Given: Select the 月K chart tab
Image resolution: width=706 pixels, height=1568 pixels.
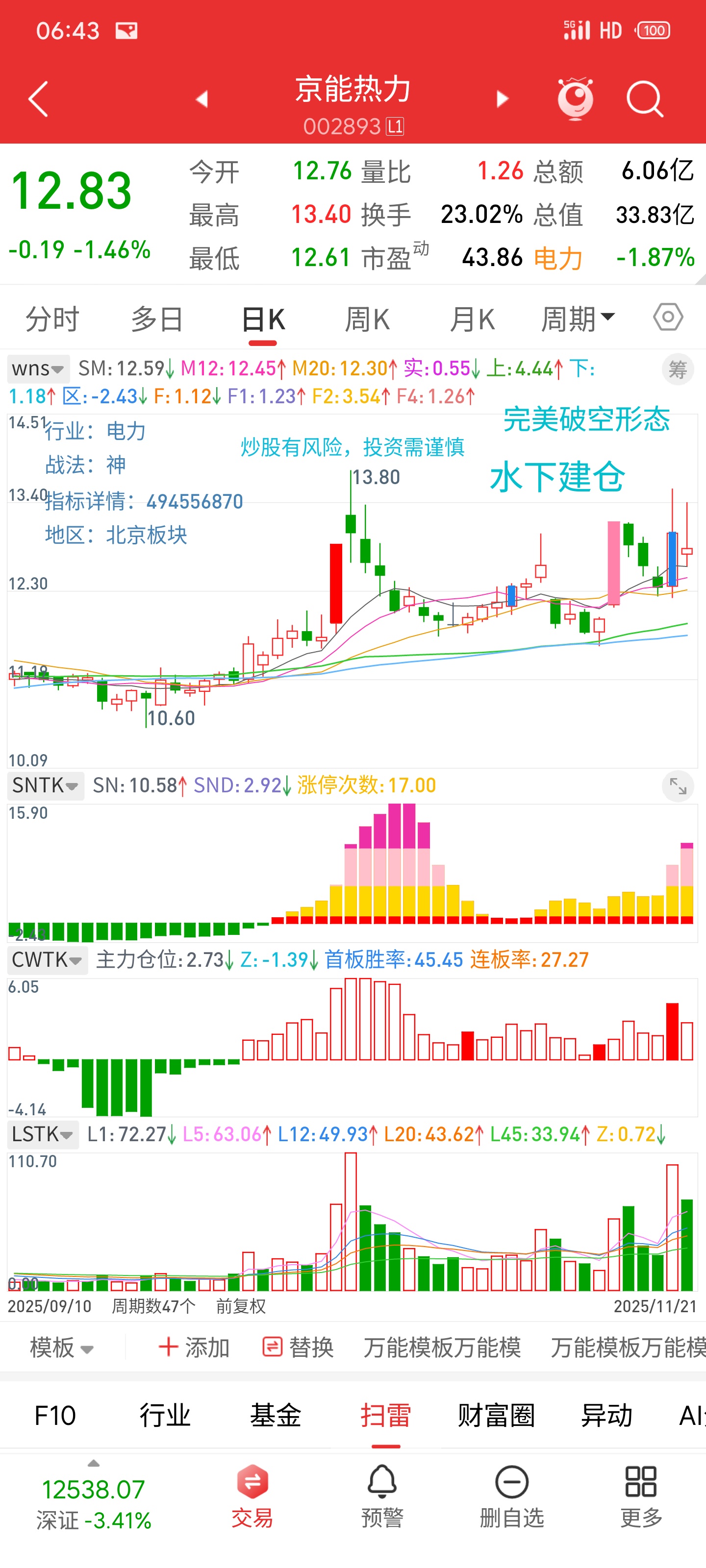Looking at the screenshot, I should click(x=472, y=319).
